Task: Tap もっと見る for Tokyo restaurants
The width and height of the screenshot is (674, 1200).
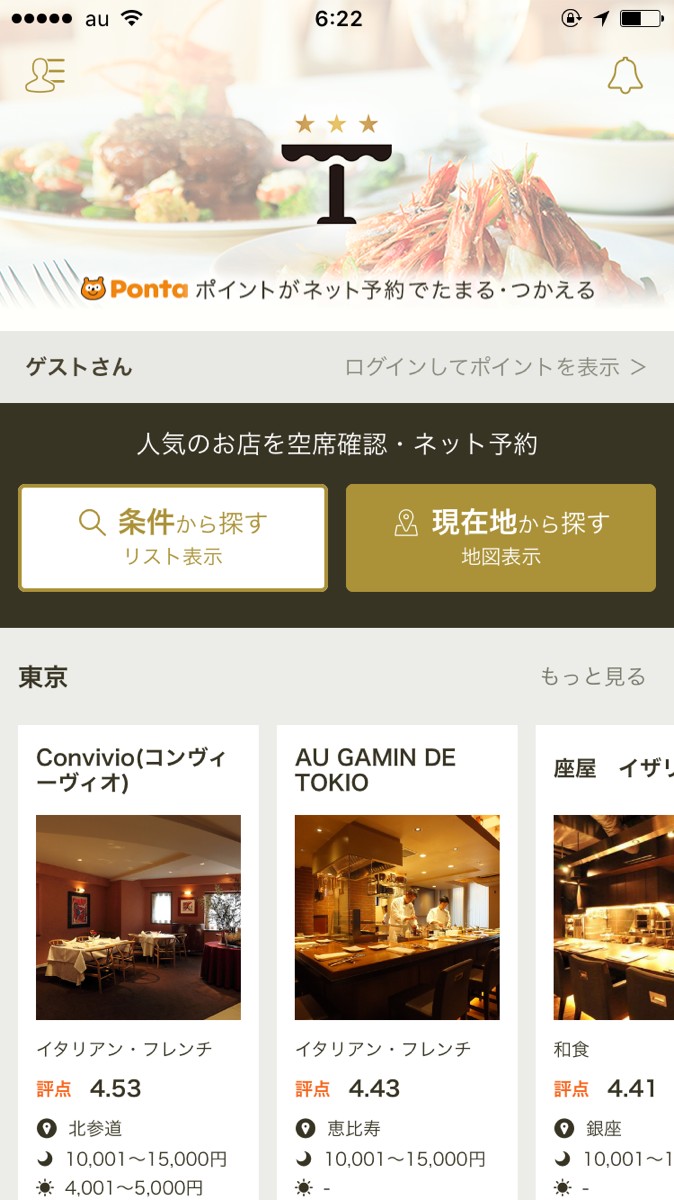Action: (593, 677)
